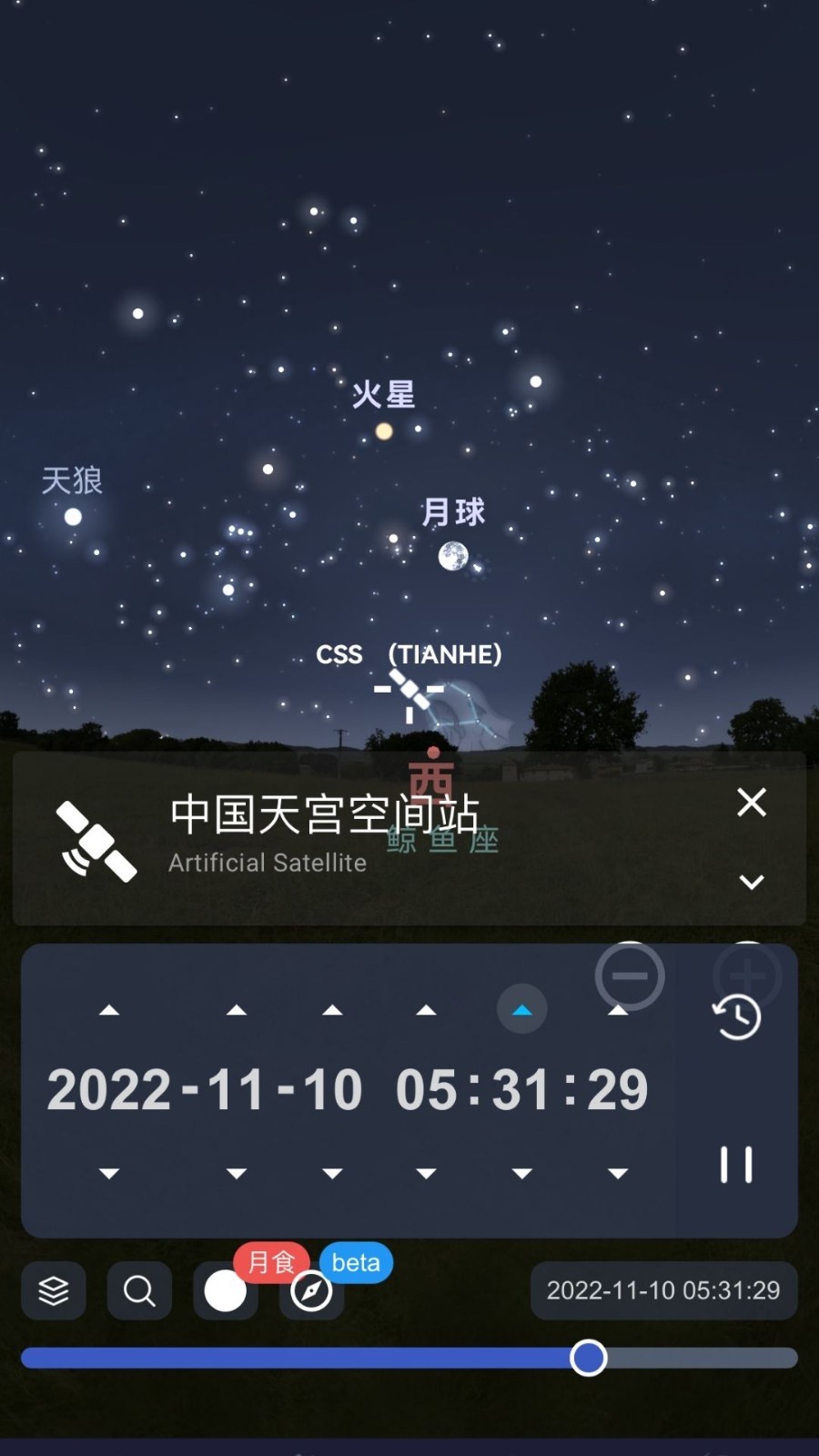Click the timeline slider handle
Image resolution: width=819 pixels, height=1456 pixels.
pos(589,1357)
